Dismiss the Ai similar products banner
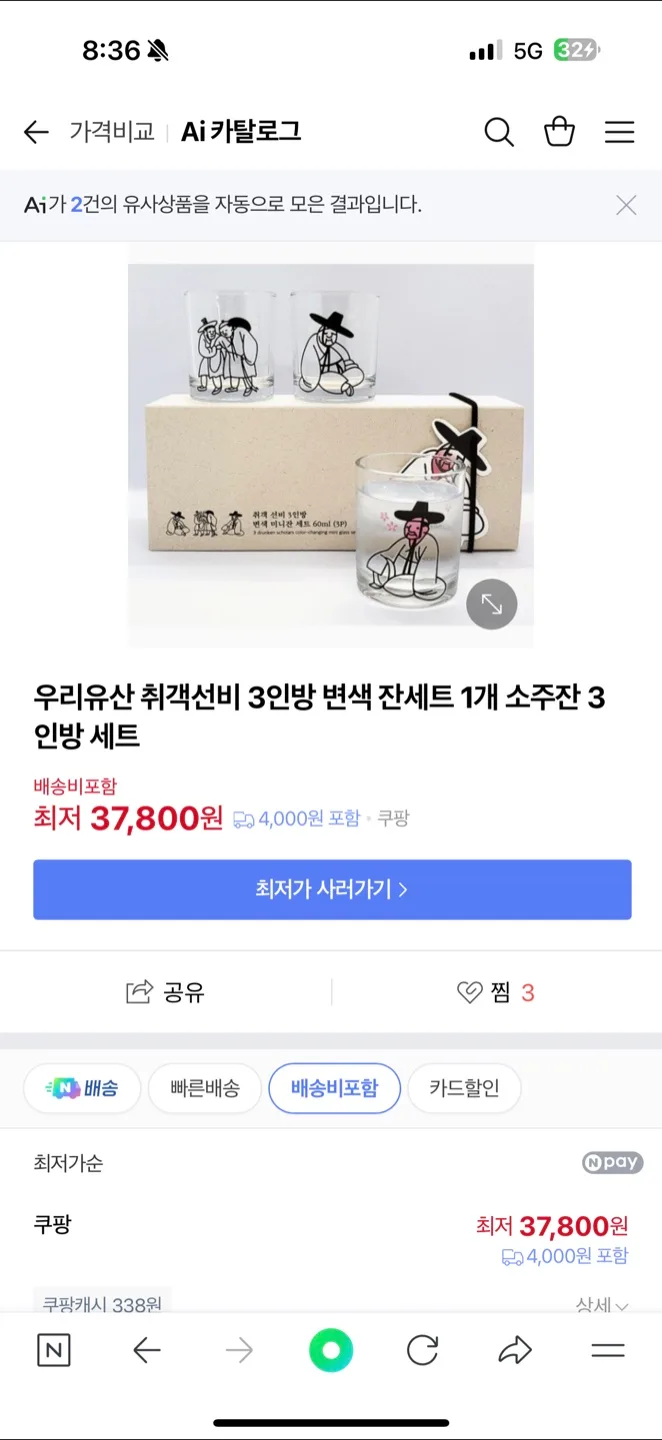The width and height of the screenshot is (662, 1440). click(x=626, y=205)
